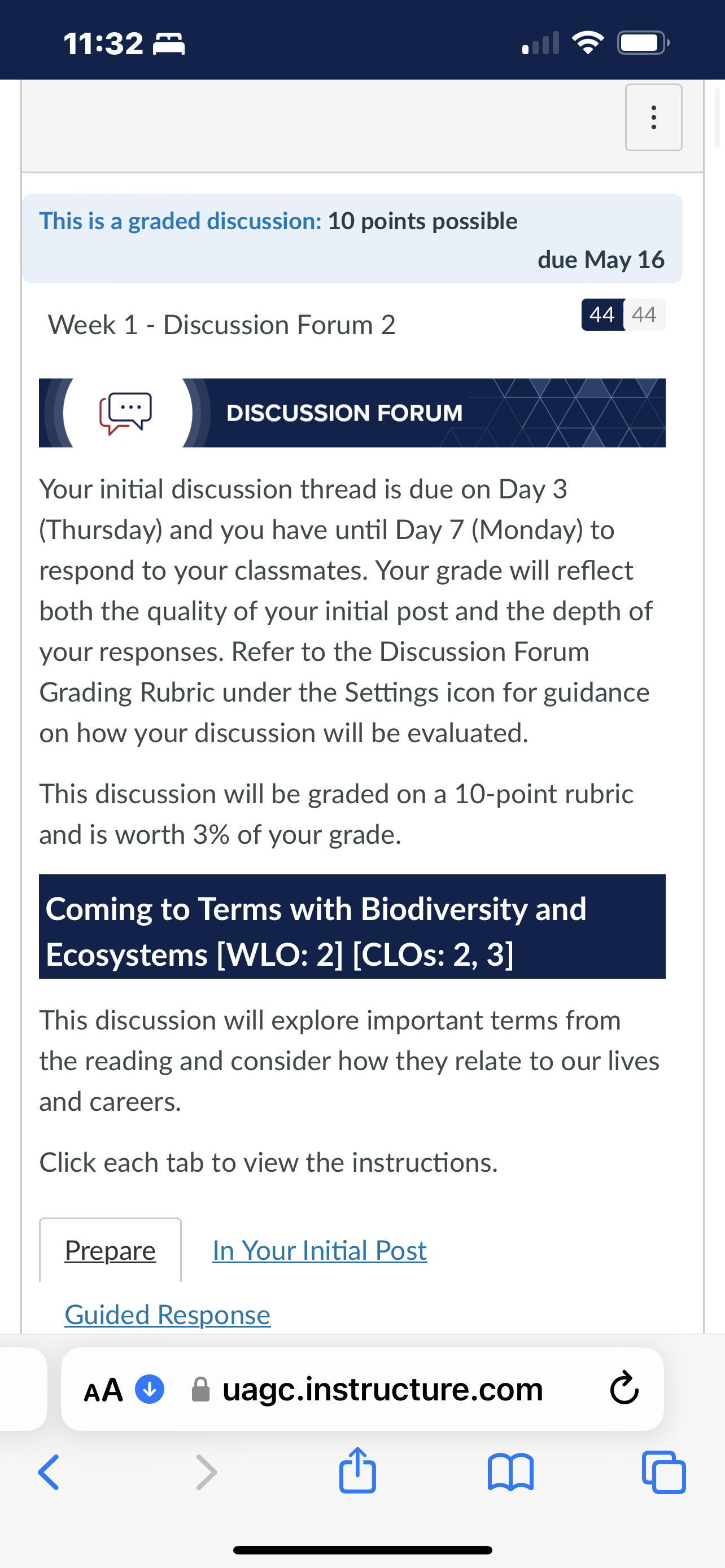The image size is (725, 1568).
Task: Select the Prepare tab
Action: (x=110, y=1250)
